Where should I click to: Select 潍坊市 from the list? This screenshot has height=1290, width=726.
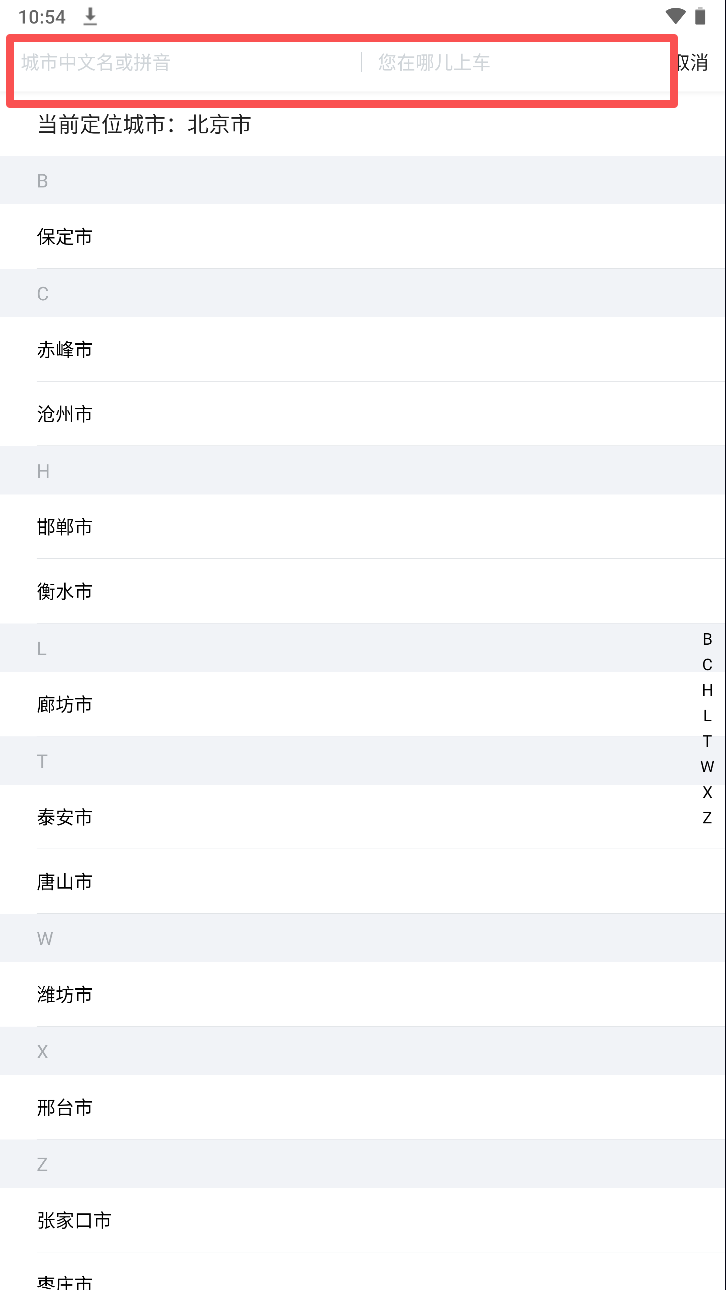65,995
